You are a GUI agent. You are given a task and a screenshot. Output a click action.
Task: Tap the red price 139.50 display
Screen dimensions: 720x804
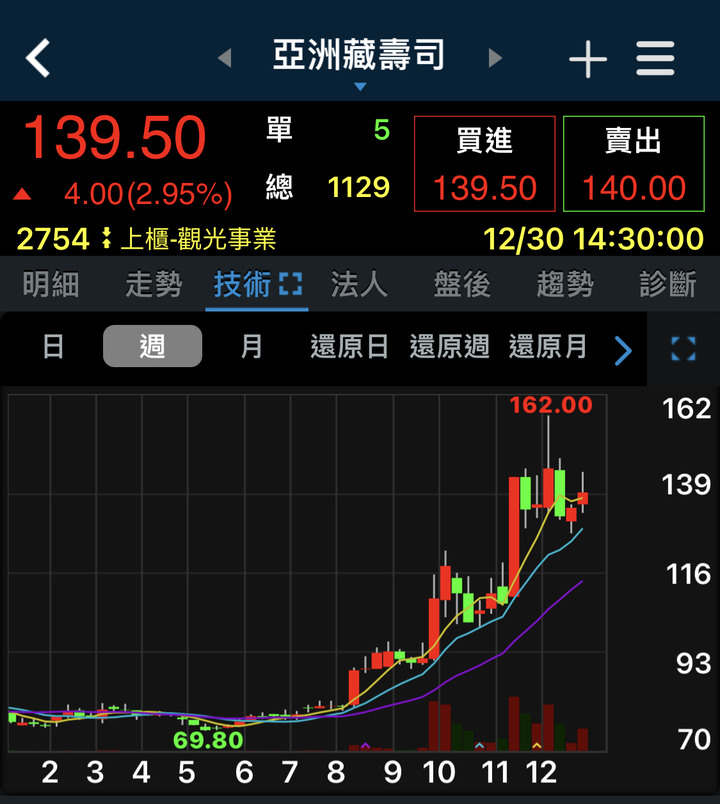pos(113,139)
